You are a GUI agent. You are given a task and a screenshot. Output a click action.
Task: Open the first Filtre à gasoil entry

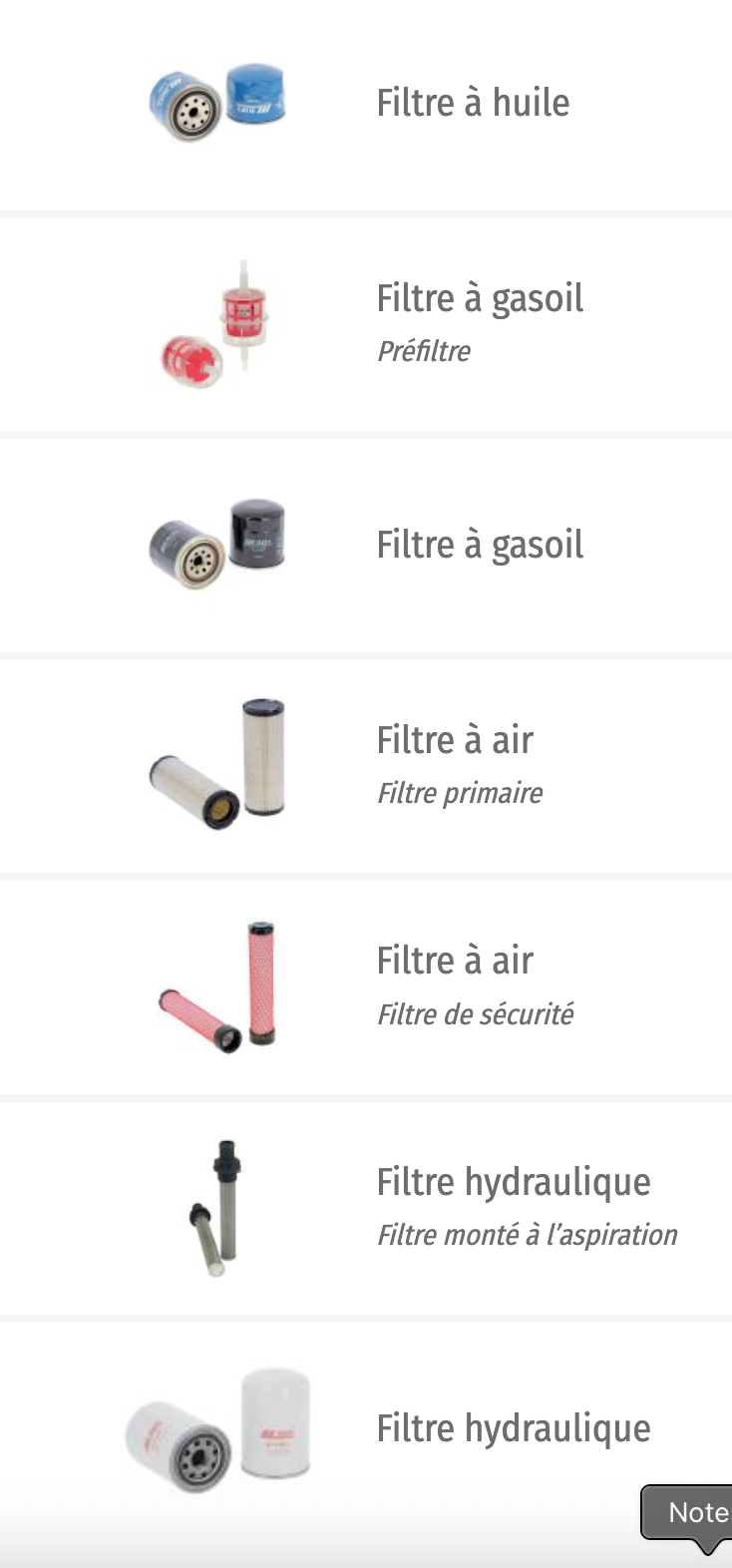pos(480,297)
